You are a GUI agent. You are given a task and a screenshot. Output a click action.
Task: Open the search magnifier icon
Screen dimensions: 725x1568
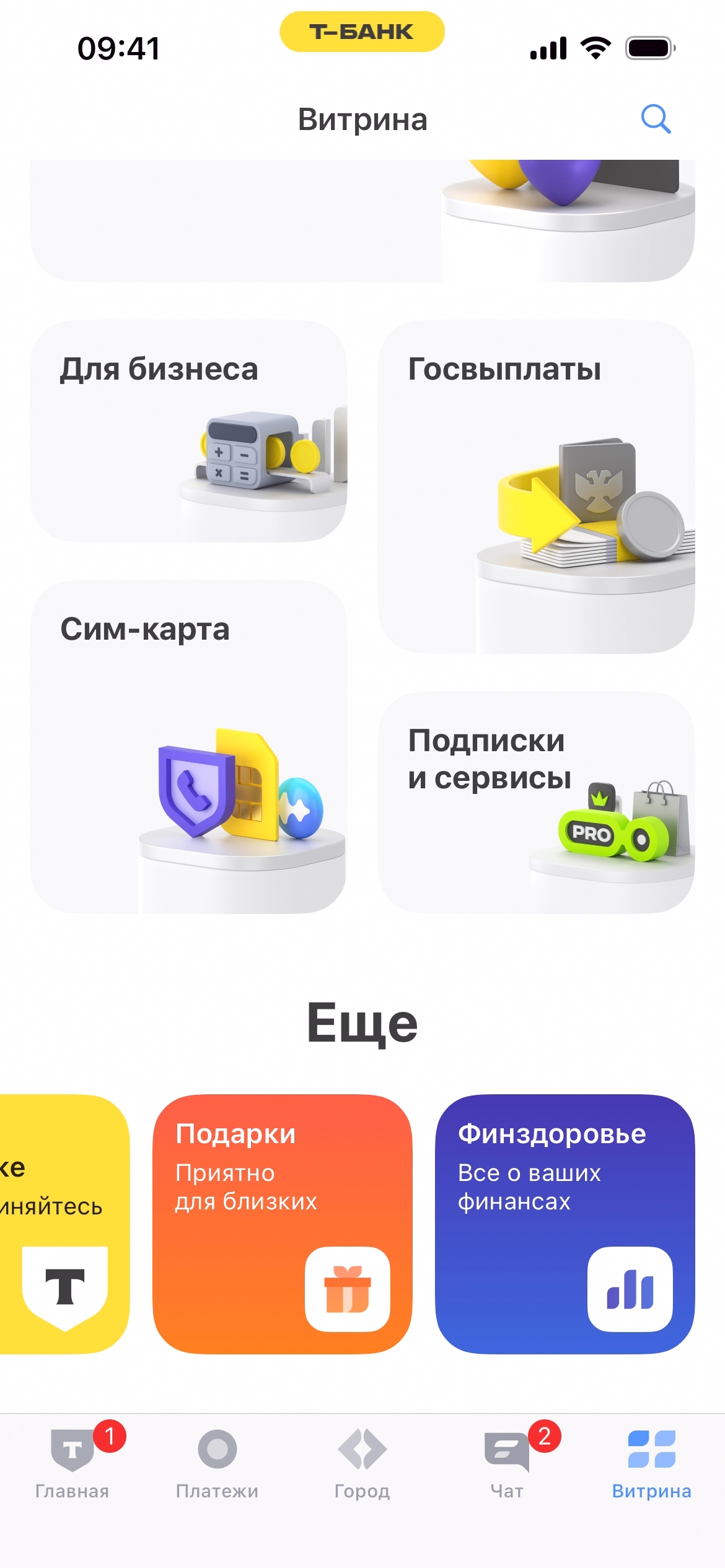pos(656,119)
